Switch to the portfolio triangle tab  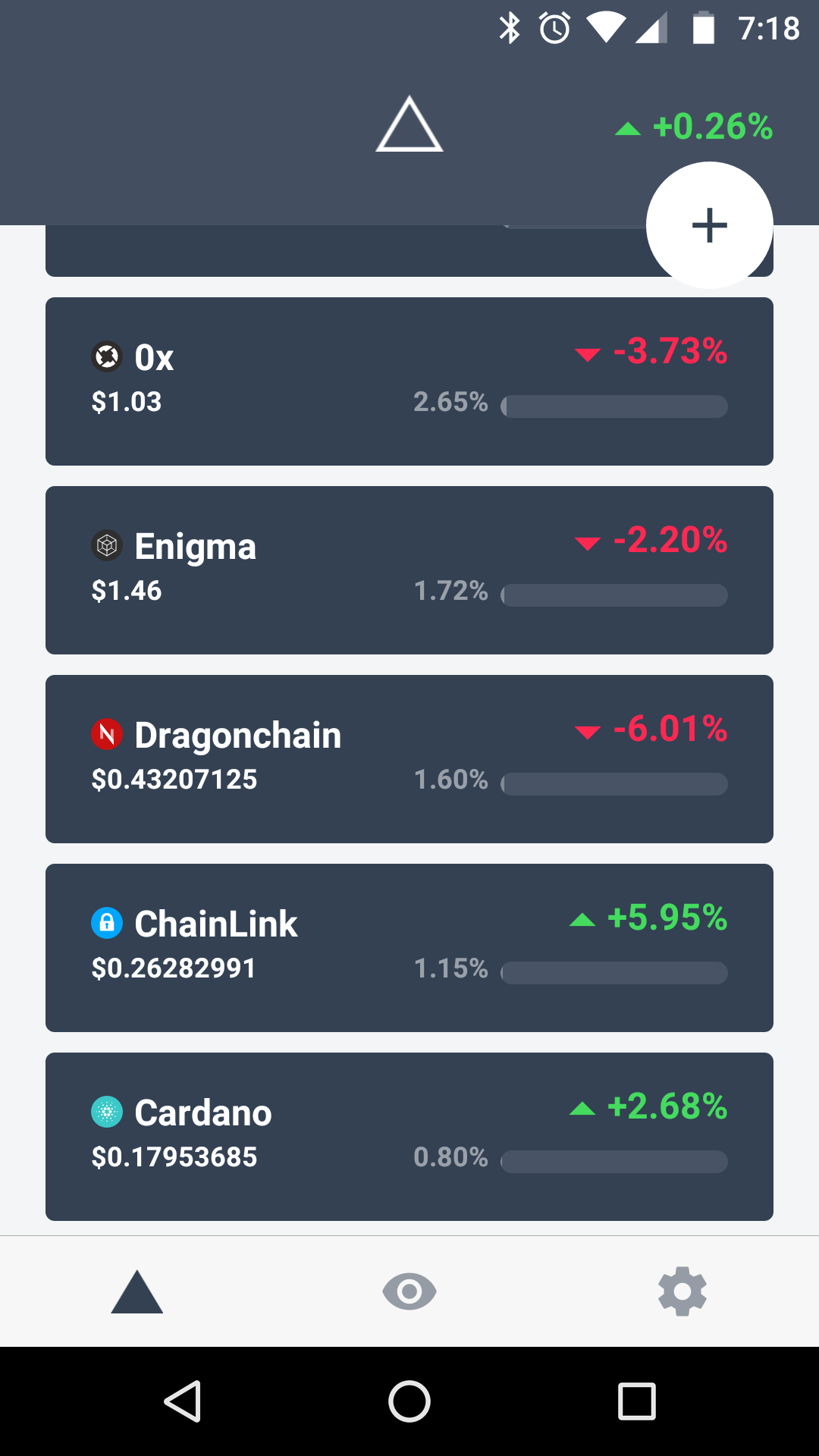tap(137, 1291)
